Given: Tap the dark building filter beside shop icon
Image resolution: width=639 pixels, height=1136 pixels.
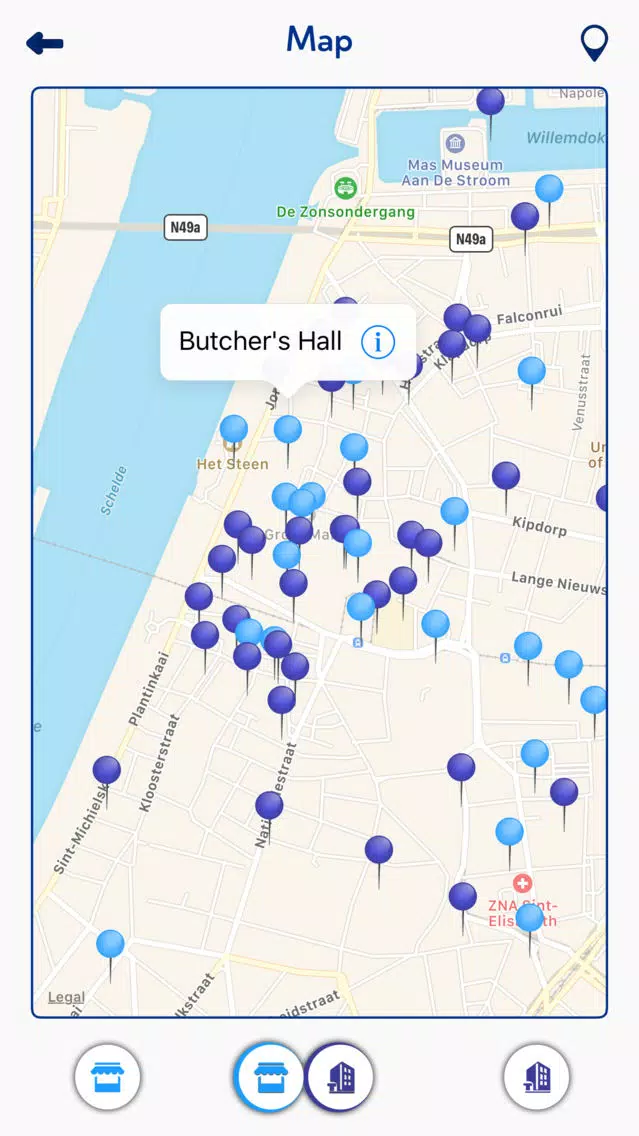Looking at the screenshot, I should point(339,1077).
